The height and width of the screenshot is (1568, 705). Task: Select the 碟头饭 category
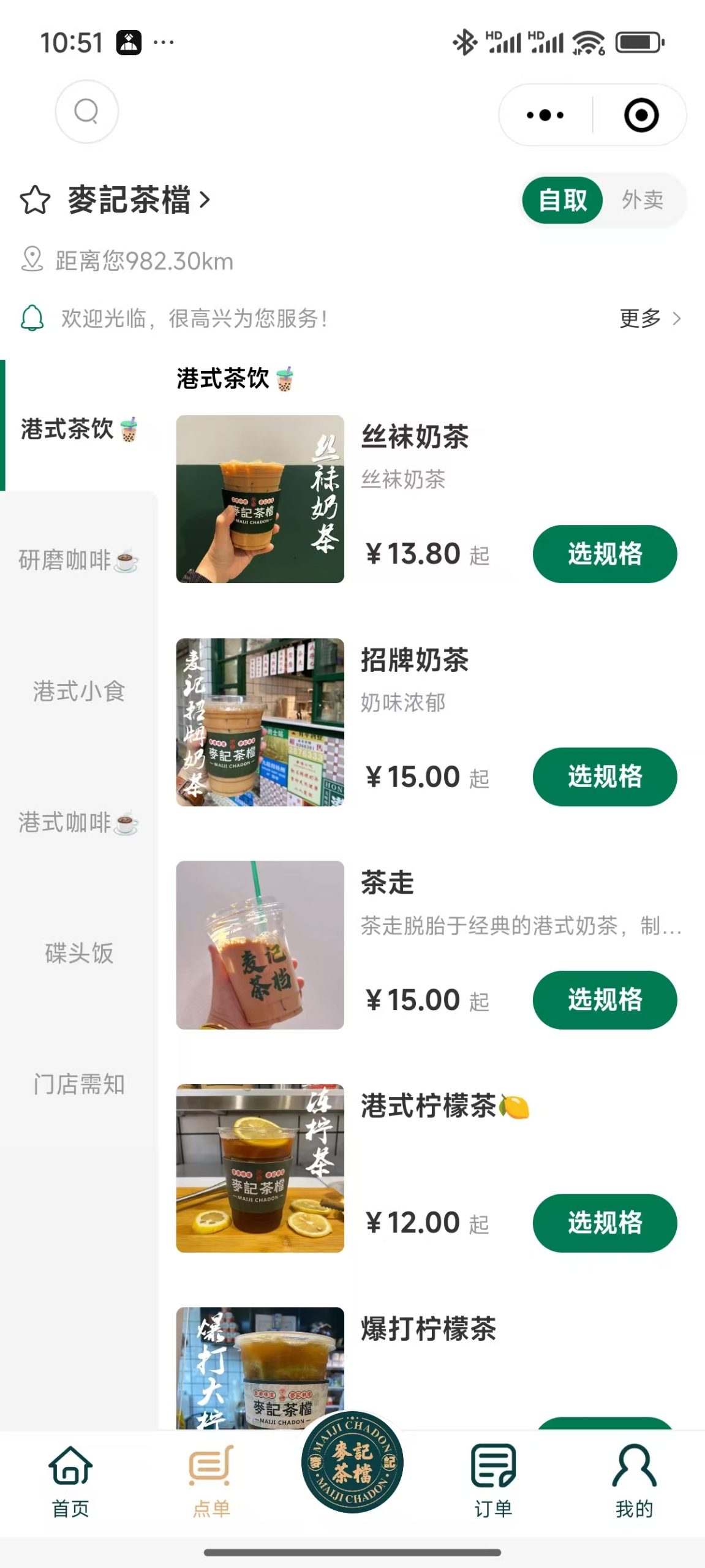[79, 954]
